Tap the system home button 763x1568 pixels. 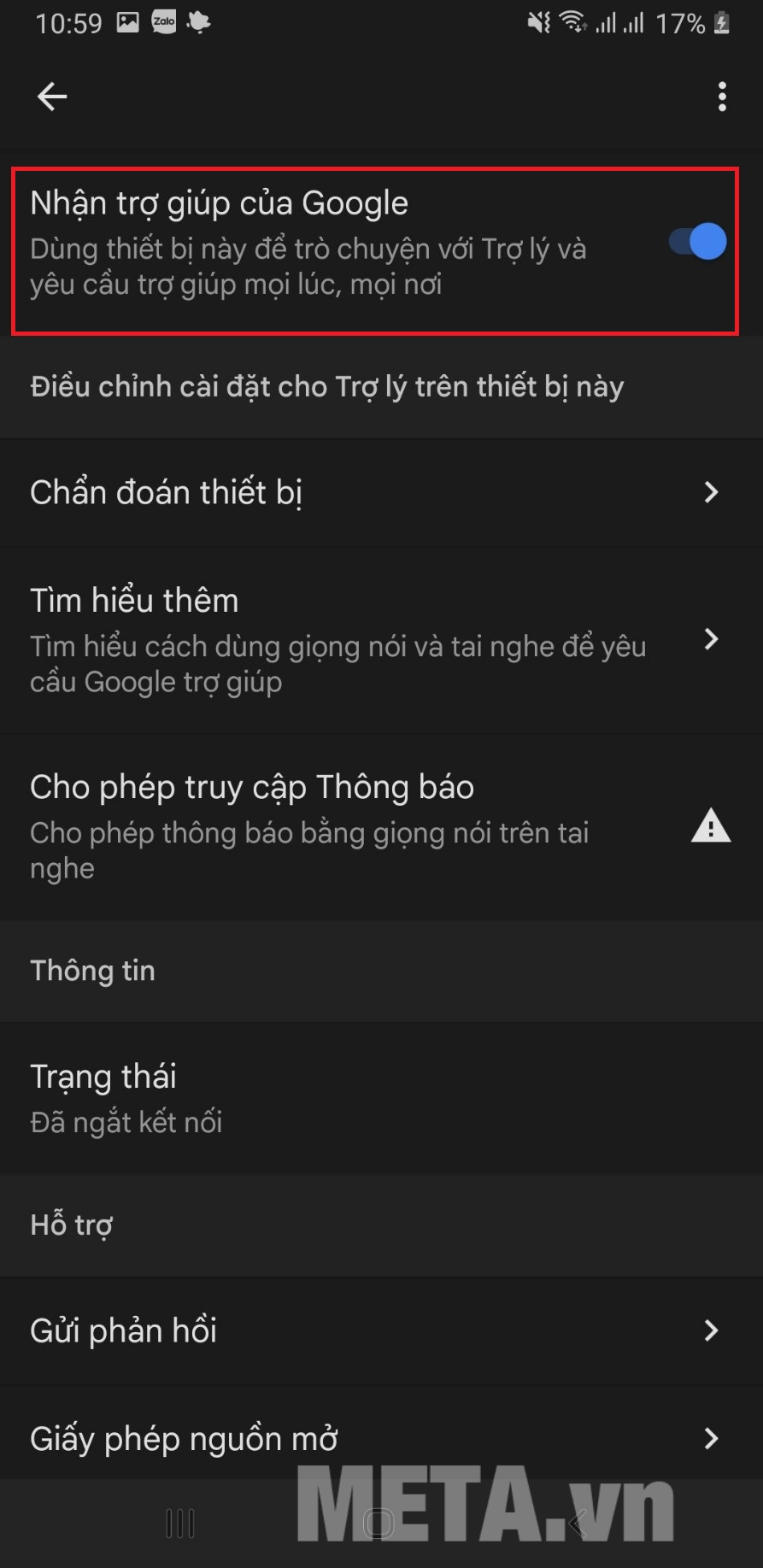click(379, 1523)
